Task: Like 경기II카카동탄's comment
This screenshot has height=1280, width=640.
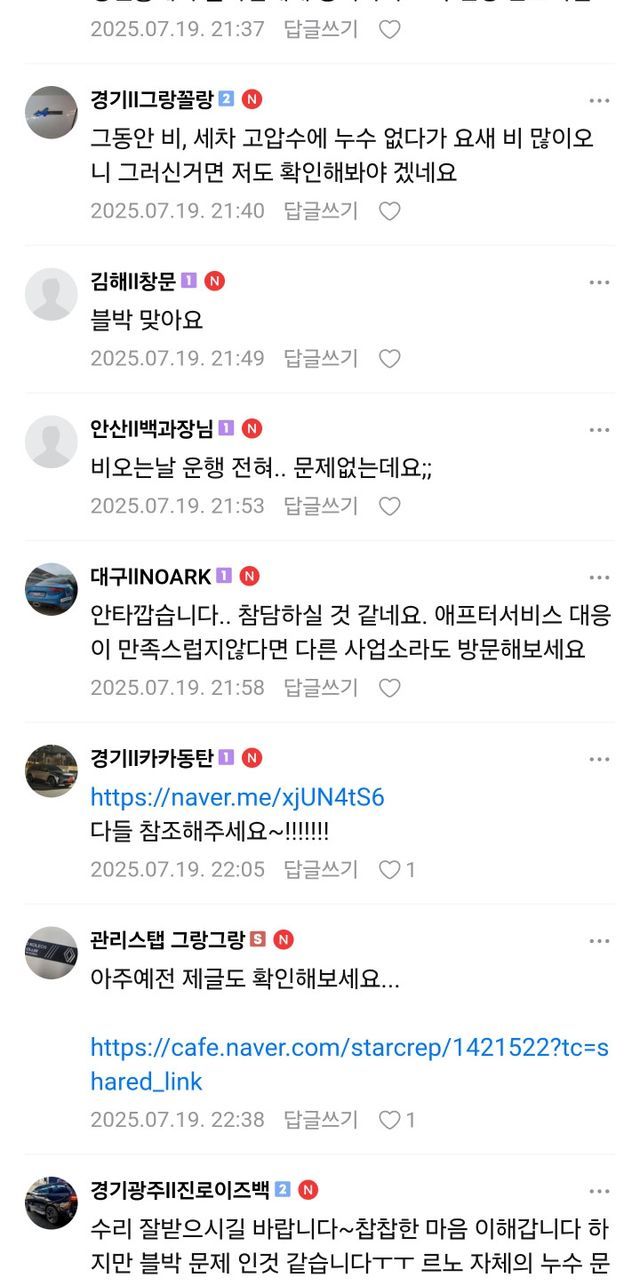Action: click(x=389, y=870)
